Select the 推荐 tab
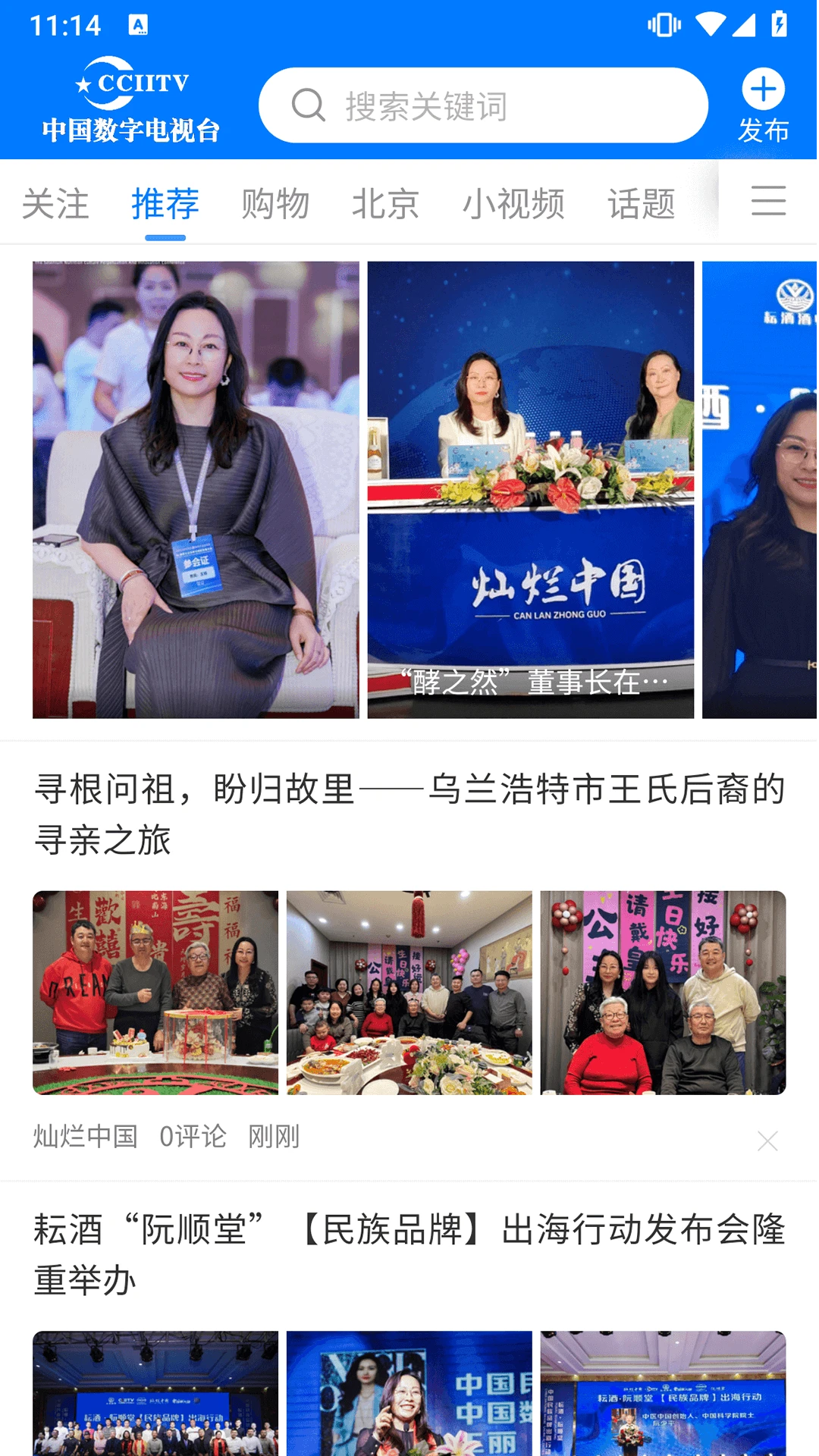 (x=165, y=204)
